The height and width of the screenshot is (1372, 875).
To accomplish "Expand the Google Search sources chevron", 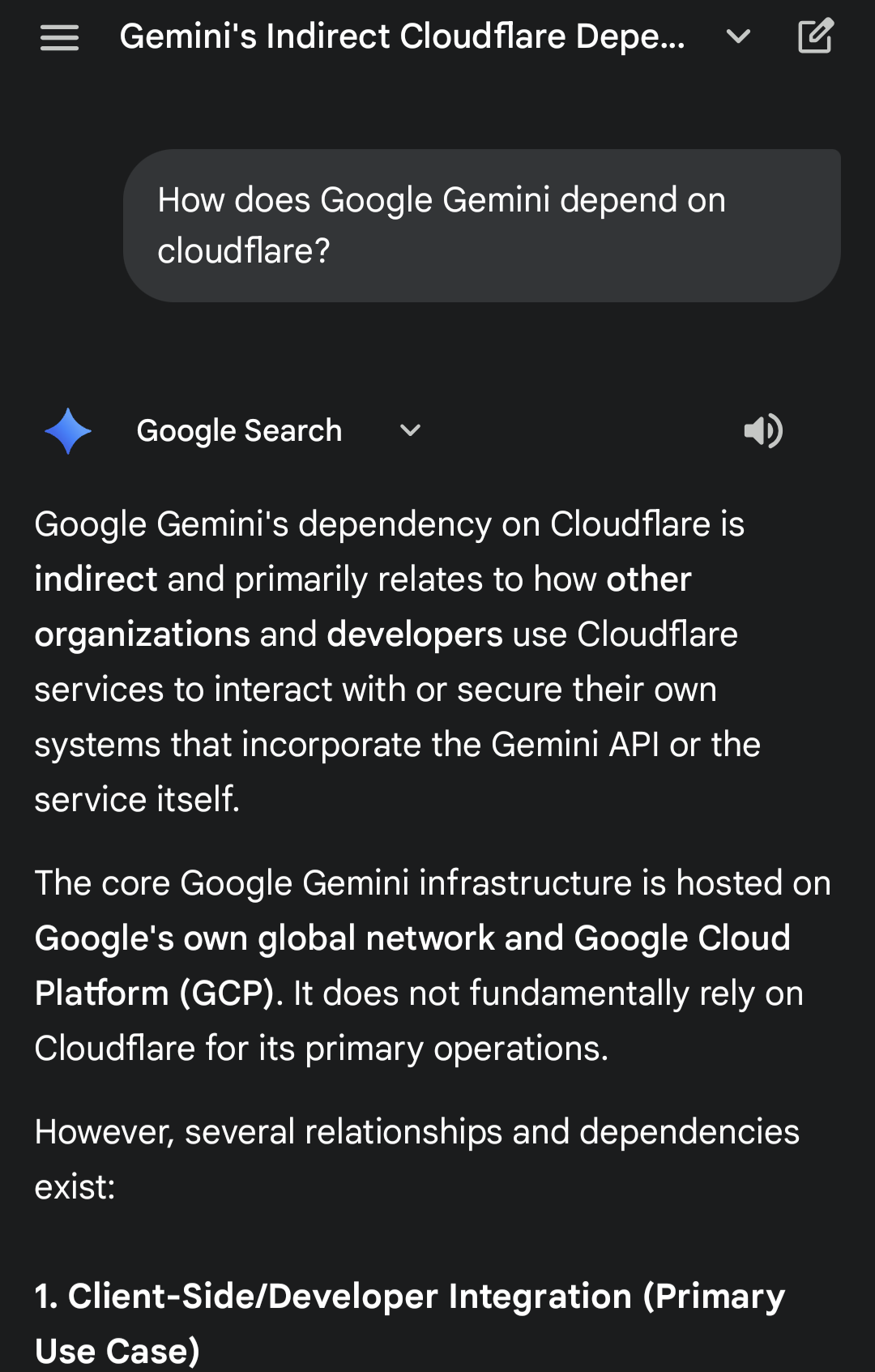I will pos(410,430).
